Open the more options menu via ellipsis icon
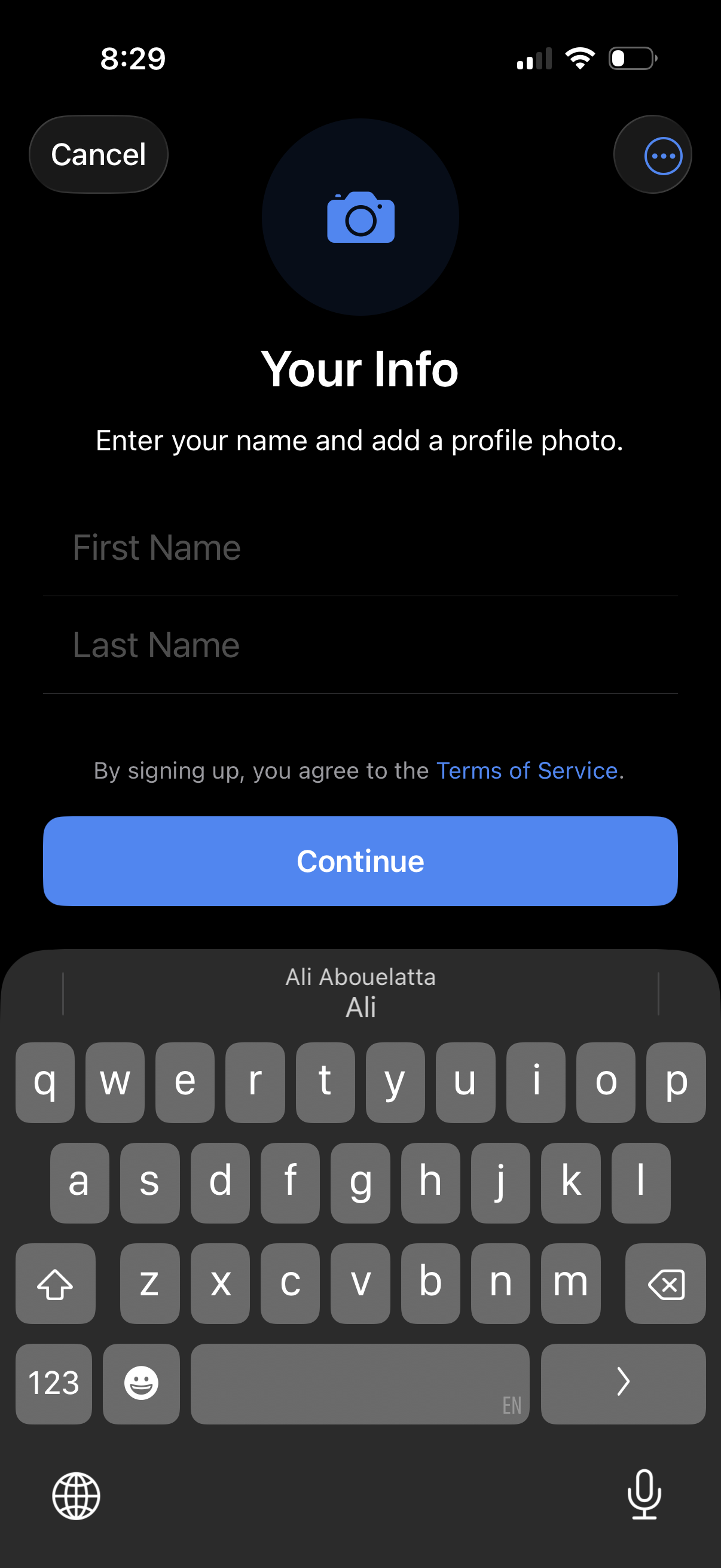 [652, 155]
